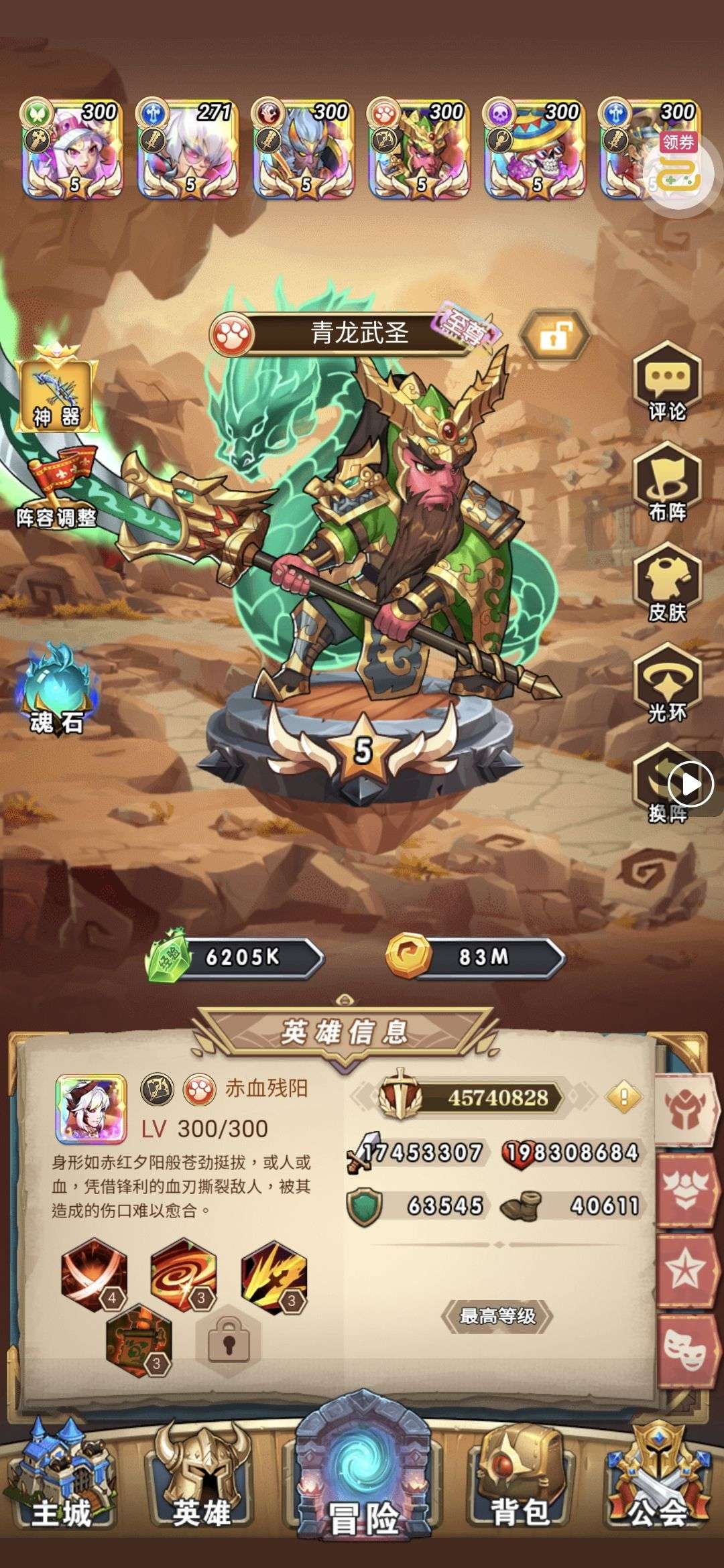The width and height of the screenshot is (724, 1568).
Task: Open the 神器 artifact panel
Action: (x=57, y=392)
